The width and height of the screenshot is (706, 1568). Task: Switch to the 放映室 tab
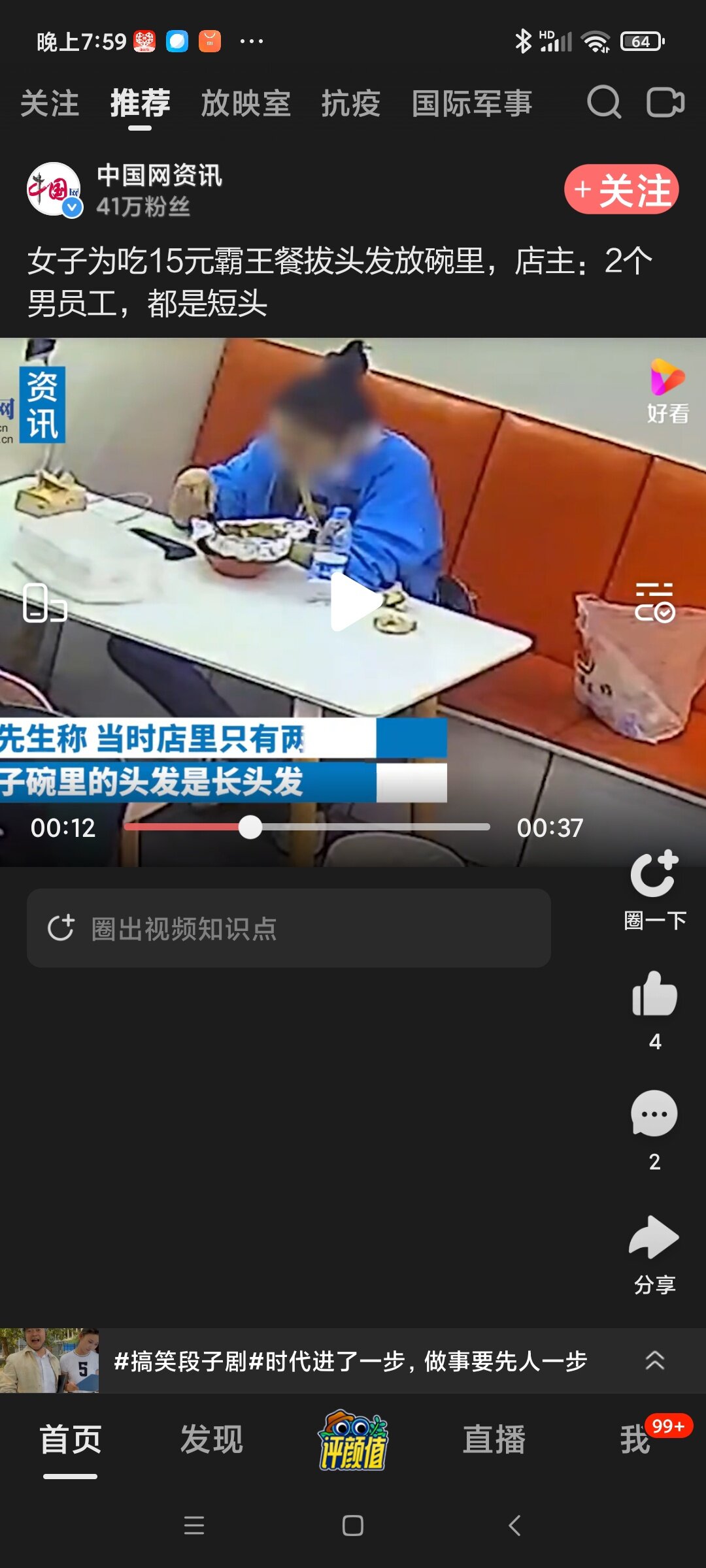coord(245,104)
